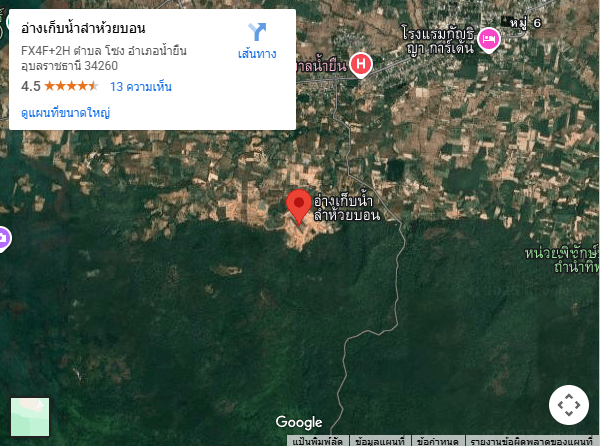The image size is (600, 446).
Task: Open the 13 ความเห็น reviews link
Action: [140, 87]
